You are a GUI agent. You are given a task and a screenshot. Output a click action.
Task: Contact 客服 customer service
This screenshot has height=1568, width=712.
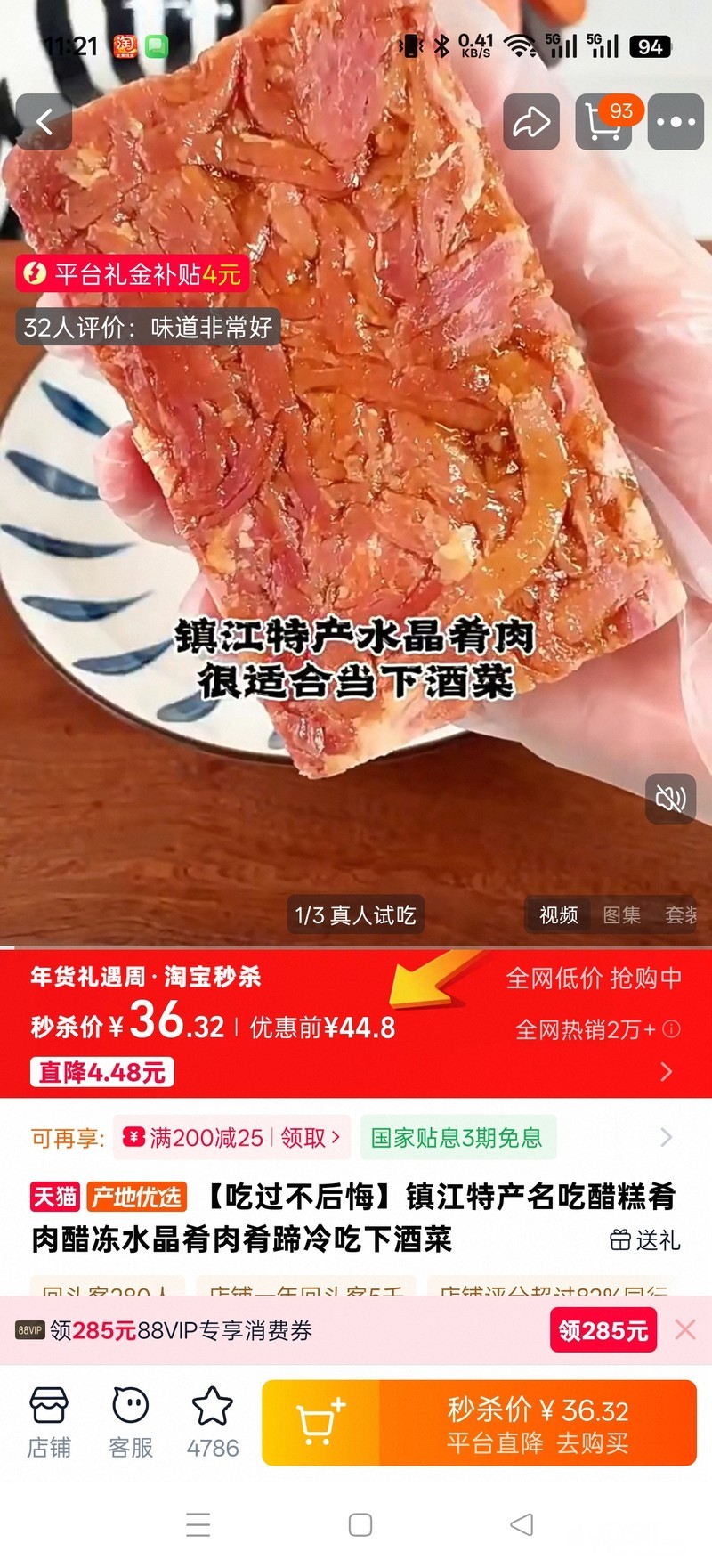click(x=131, y=1422)
